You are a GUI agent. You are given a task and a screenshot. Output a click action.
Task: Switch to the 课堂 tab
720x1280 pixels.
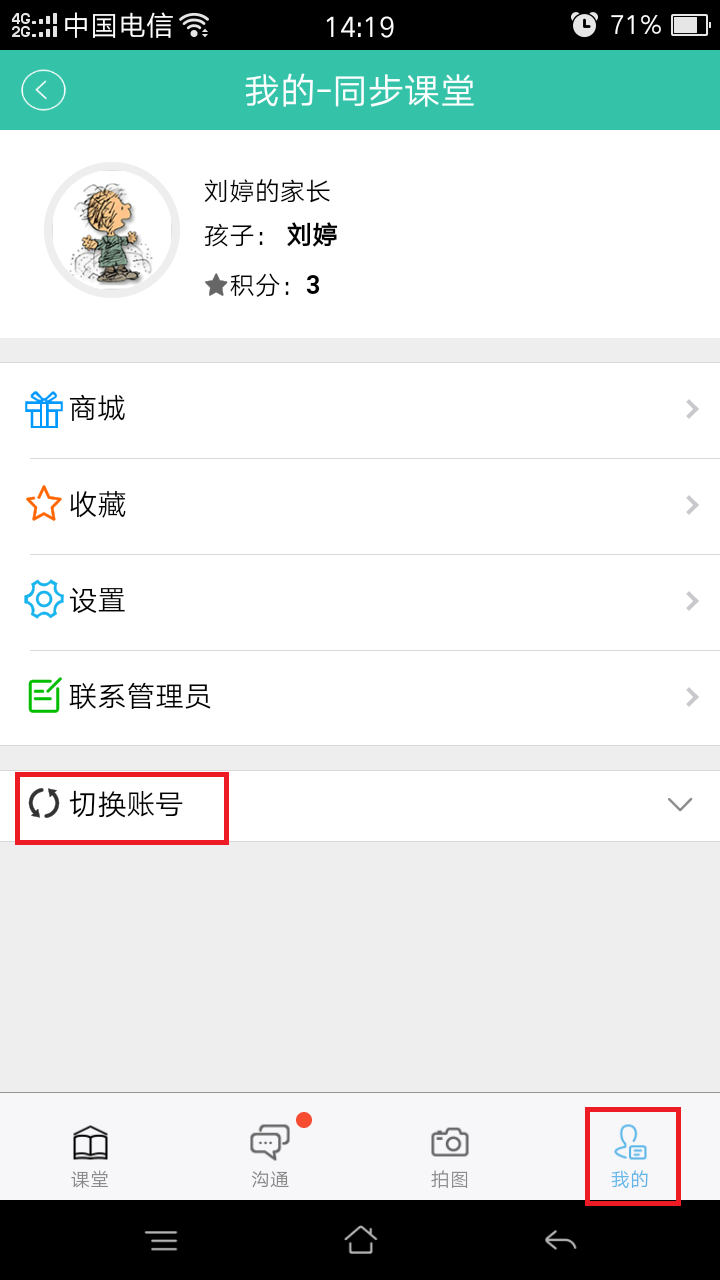click(90, 1155)
